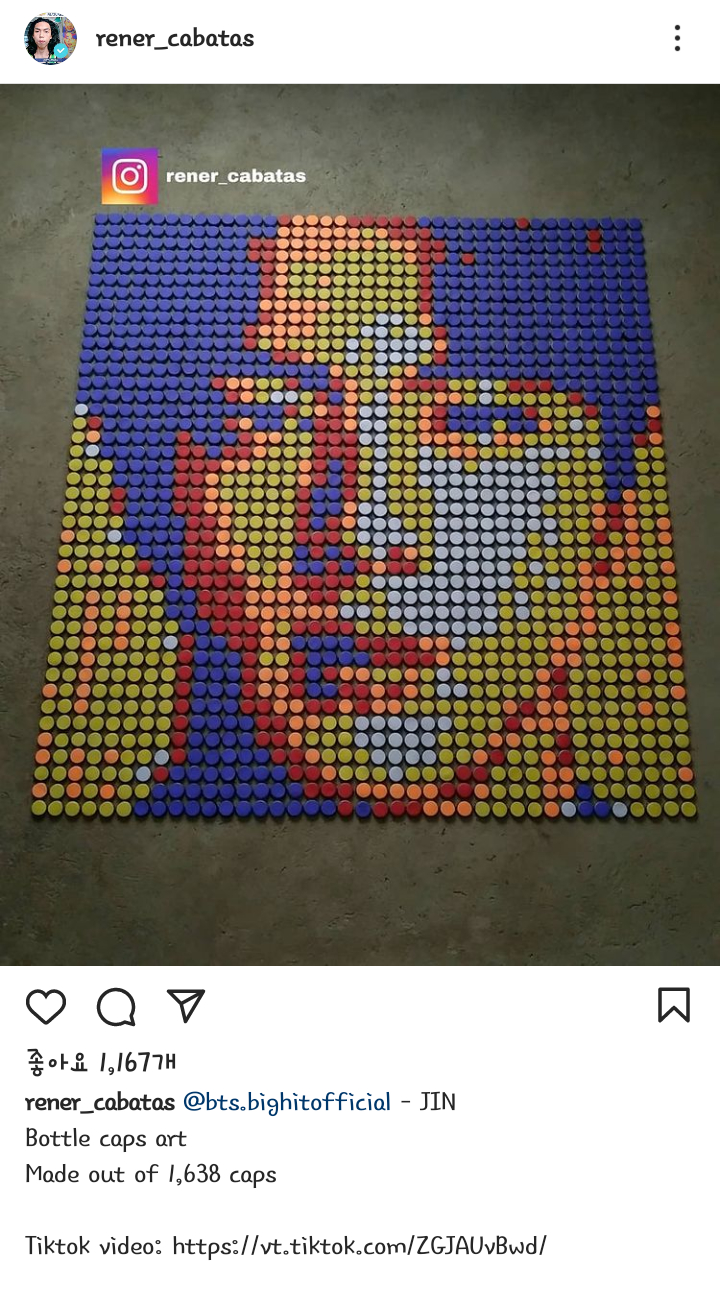
Task: Share this post via paper plane icon
Action: click(x=186, y=1006)
